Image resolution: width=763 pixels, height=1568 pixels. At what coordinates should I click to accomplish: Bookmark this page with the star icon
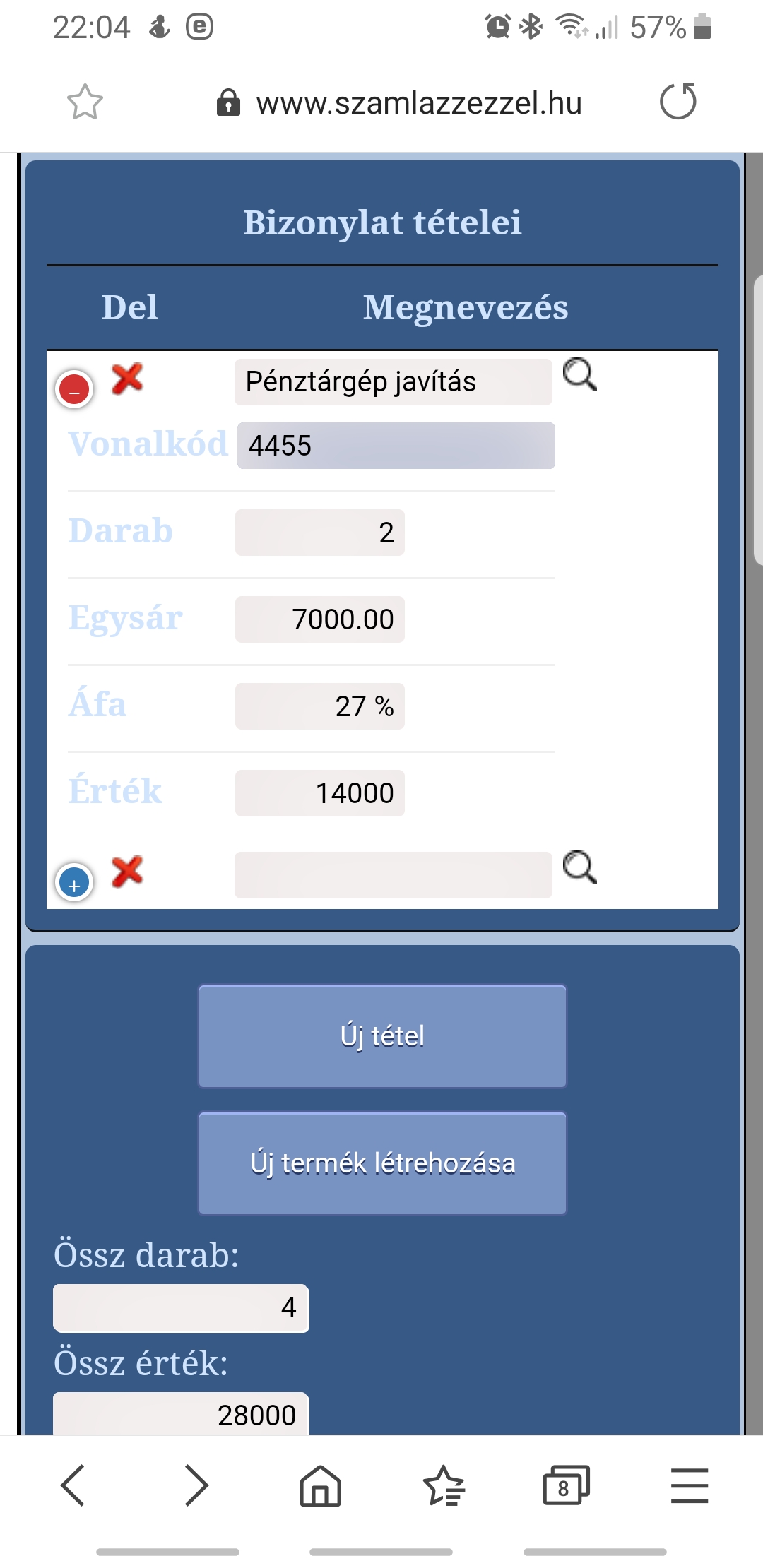click(85, 102)
